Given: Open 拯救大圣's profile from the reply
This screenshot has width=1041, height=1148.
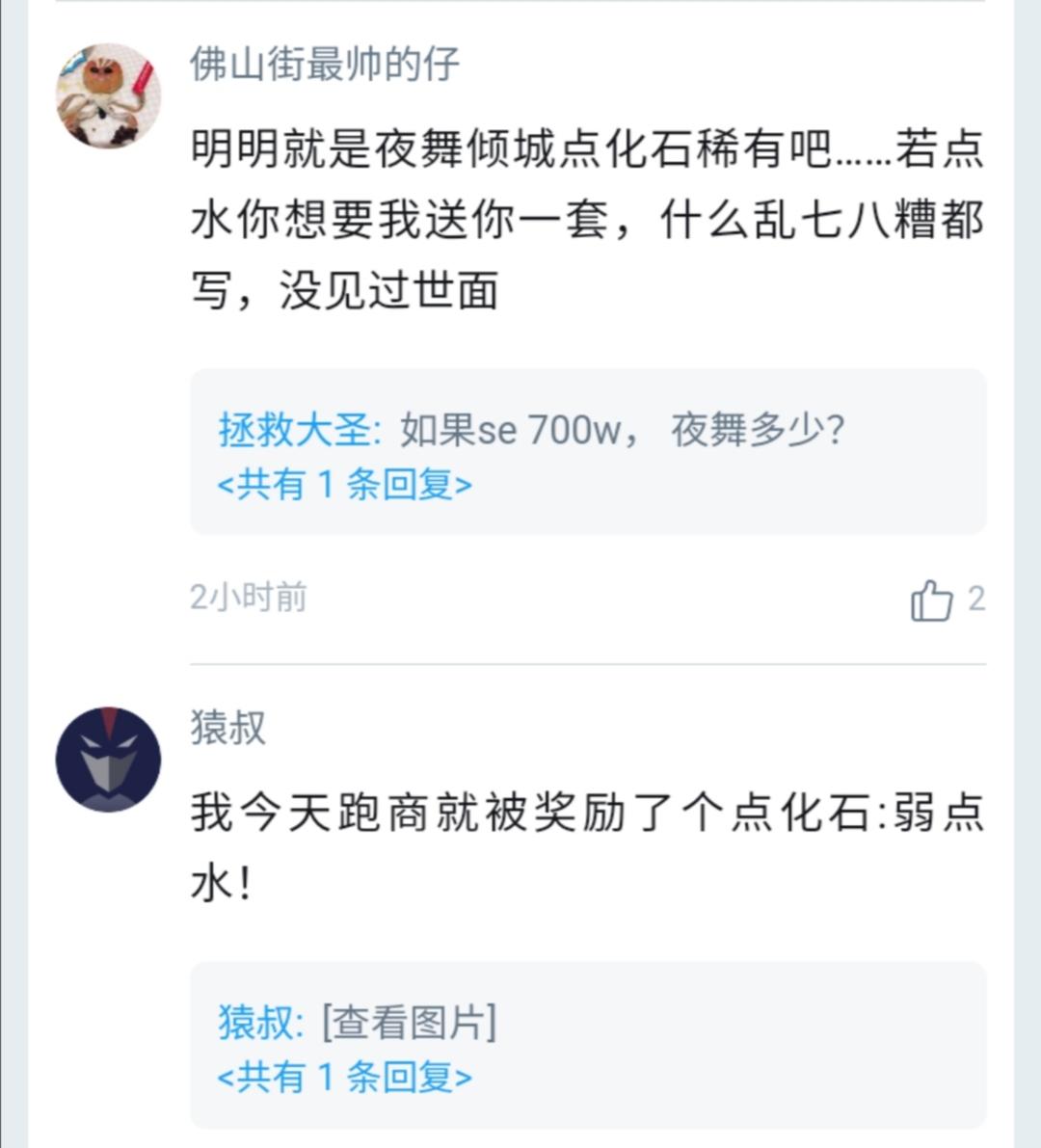Looking at the screenshot, I should click(294, 430).
